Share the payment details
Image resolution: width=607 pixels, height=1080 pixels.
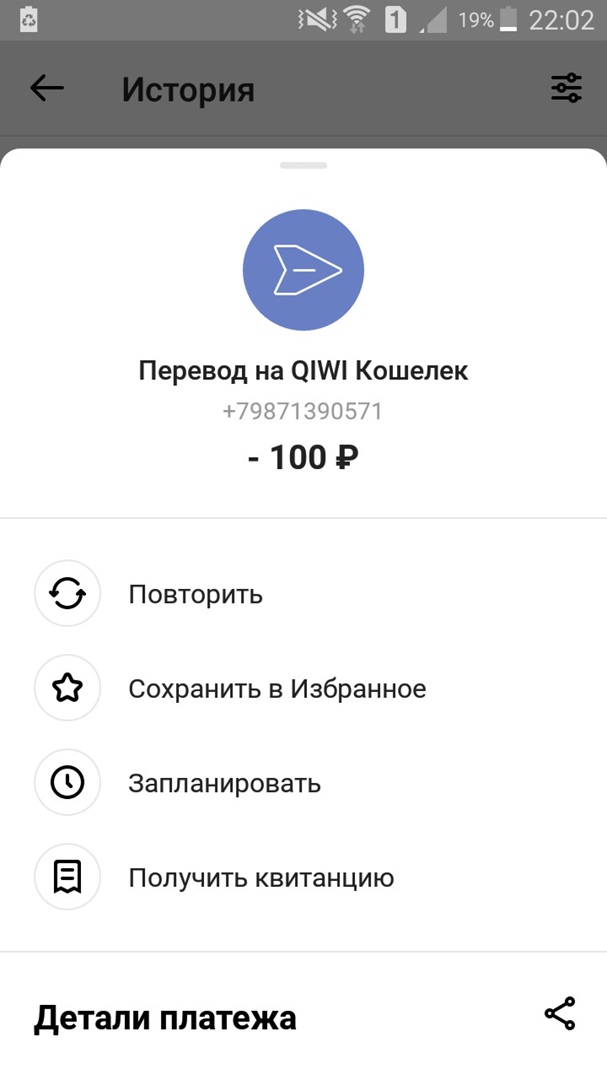tap(560, 1014)
